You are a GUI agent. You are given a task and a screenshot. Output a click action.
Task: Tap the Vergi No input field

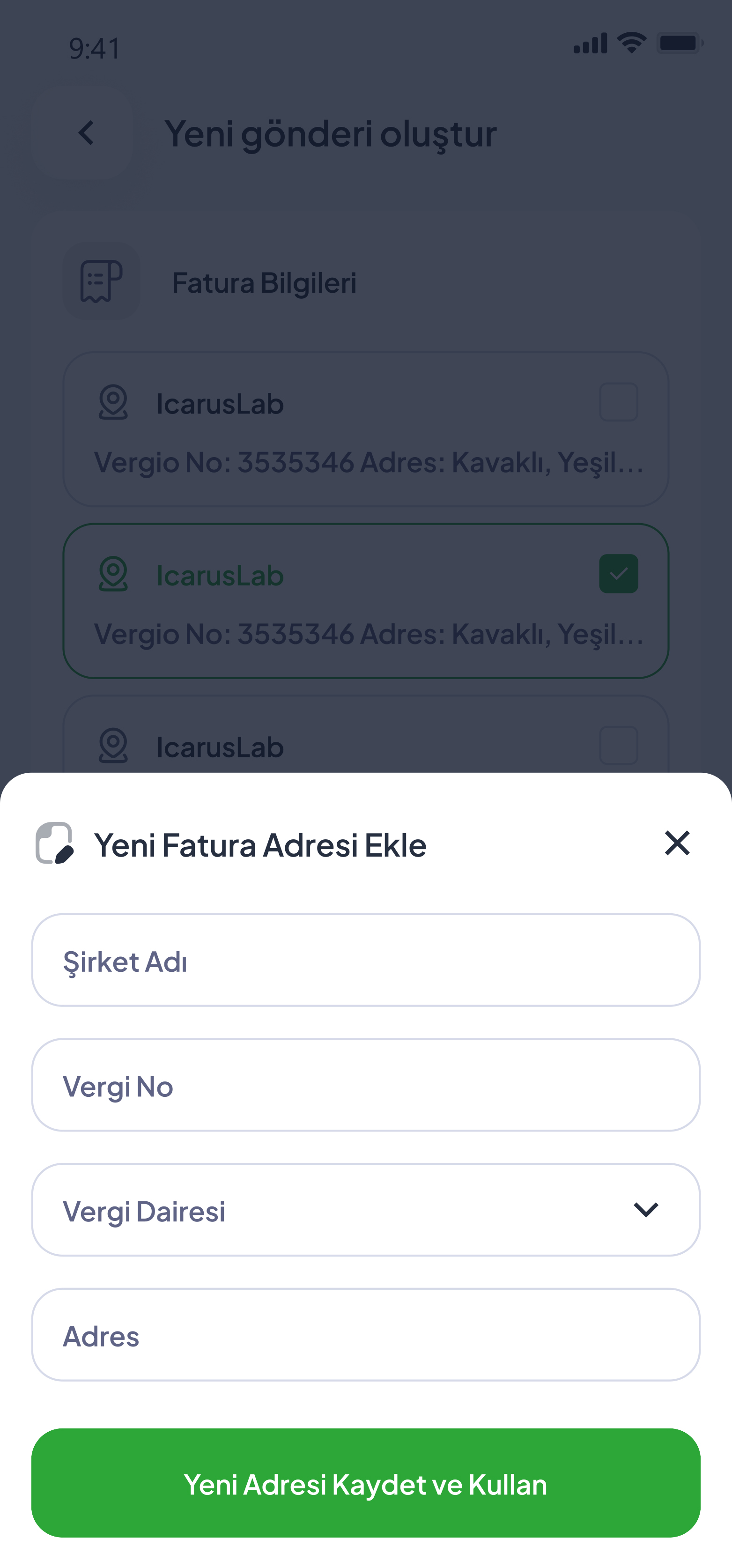click(x=366, y=1085)
